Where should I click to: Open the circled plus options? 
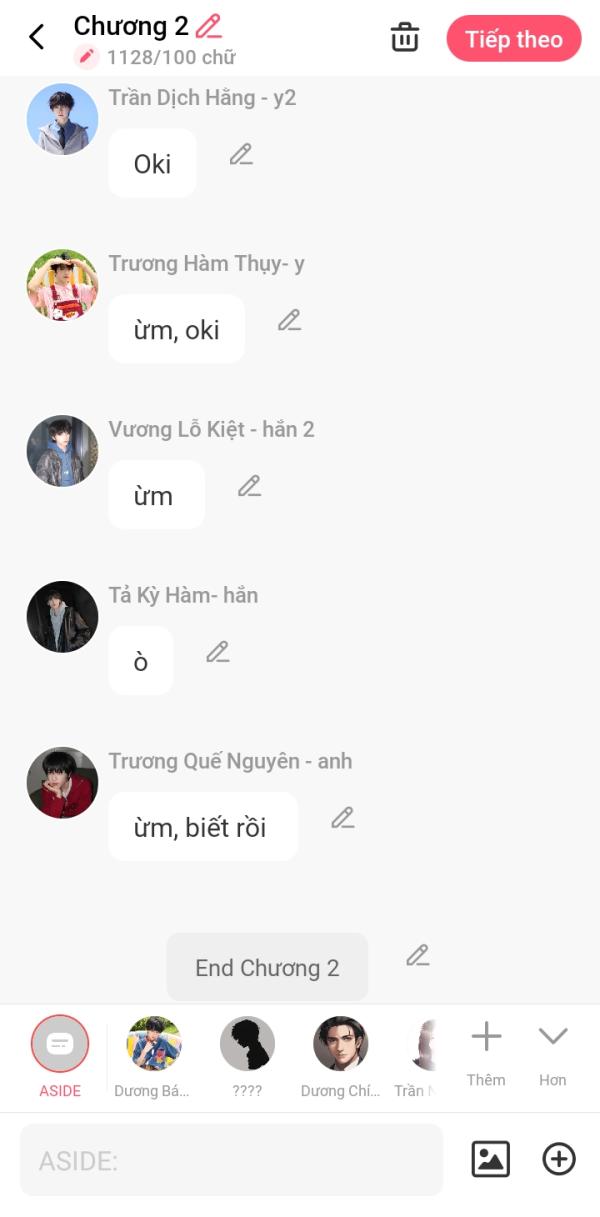[559, 1159]
